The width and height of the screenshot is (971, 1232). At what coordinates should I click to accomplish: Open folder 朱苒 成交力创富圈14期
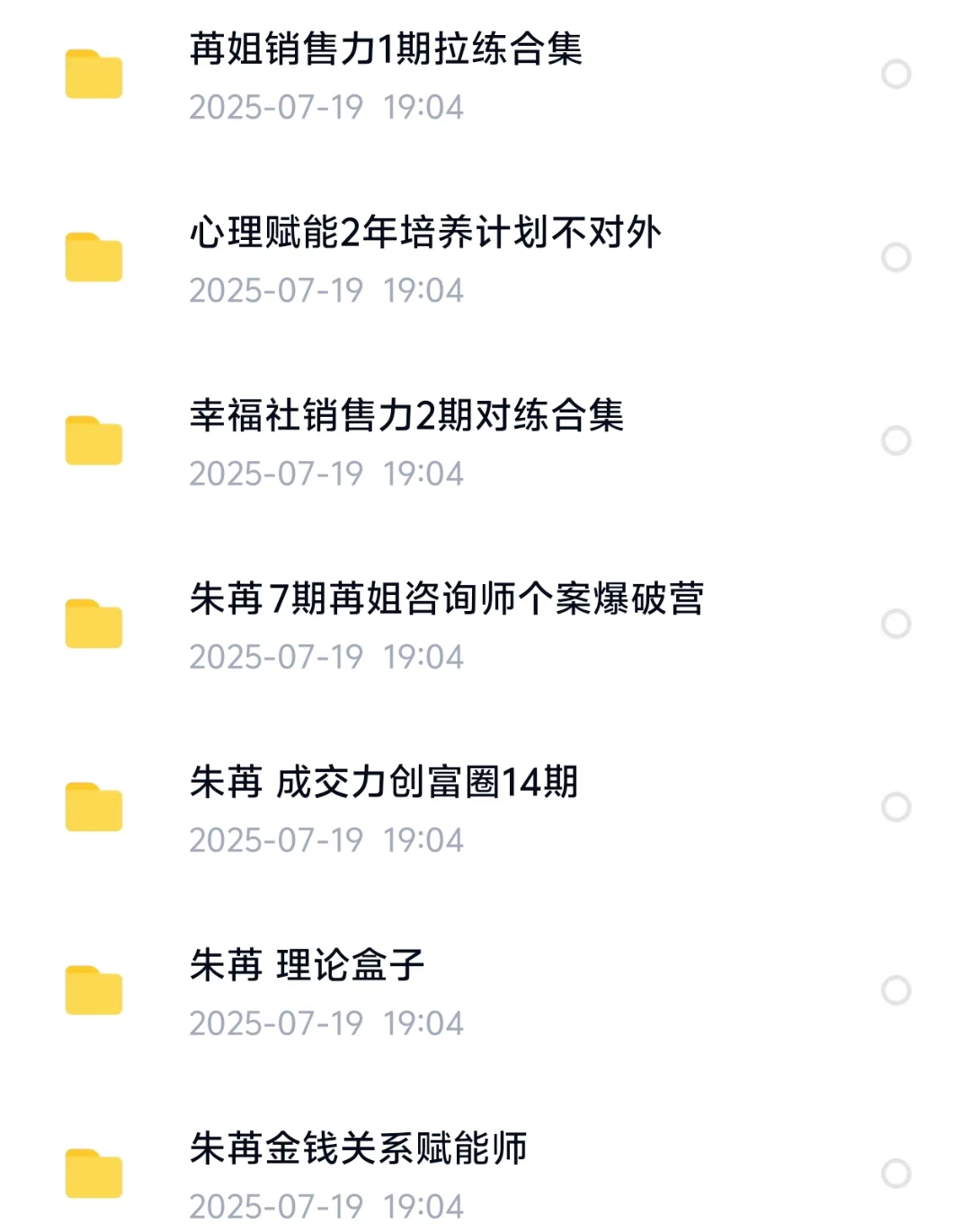coord(384,783)
